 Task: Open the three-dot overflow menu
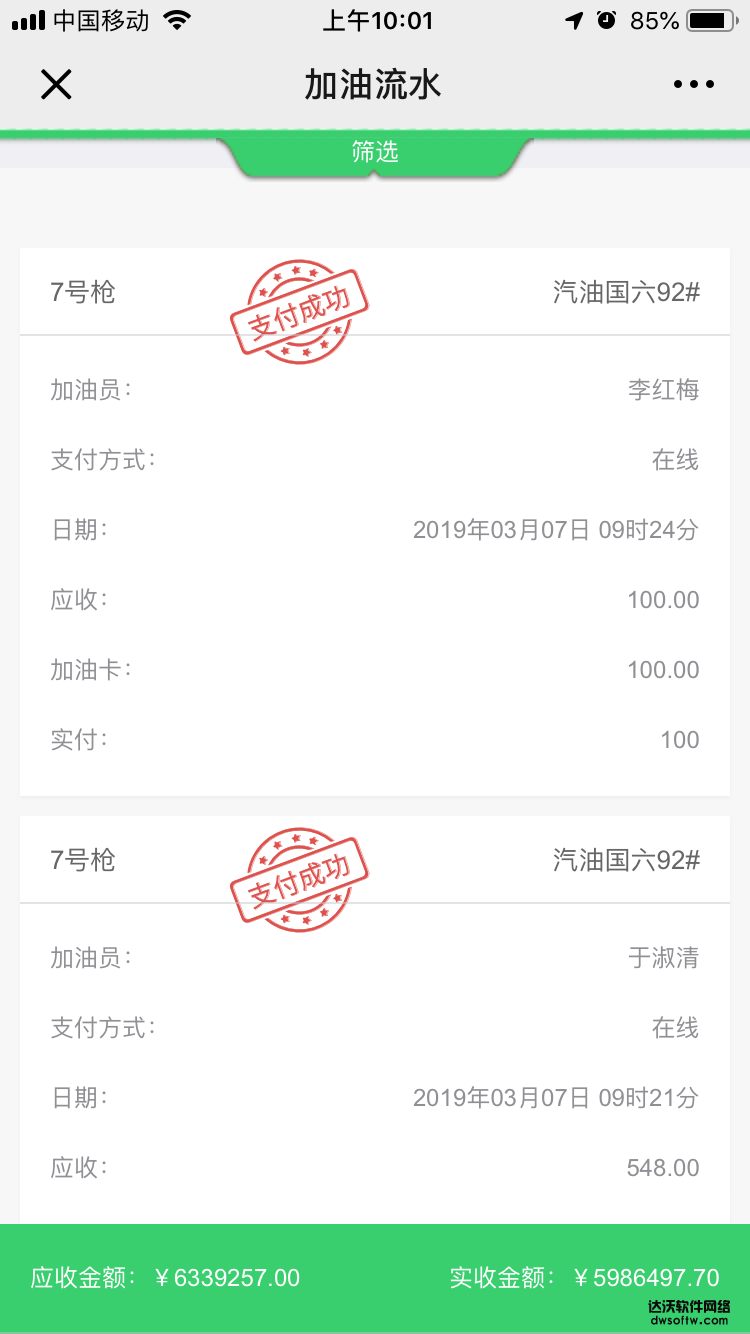(694, 85)
